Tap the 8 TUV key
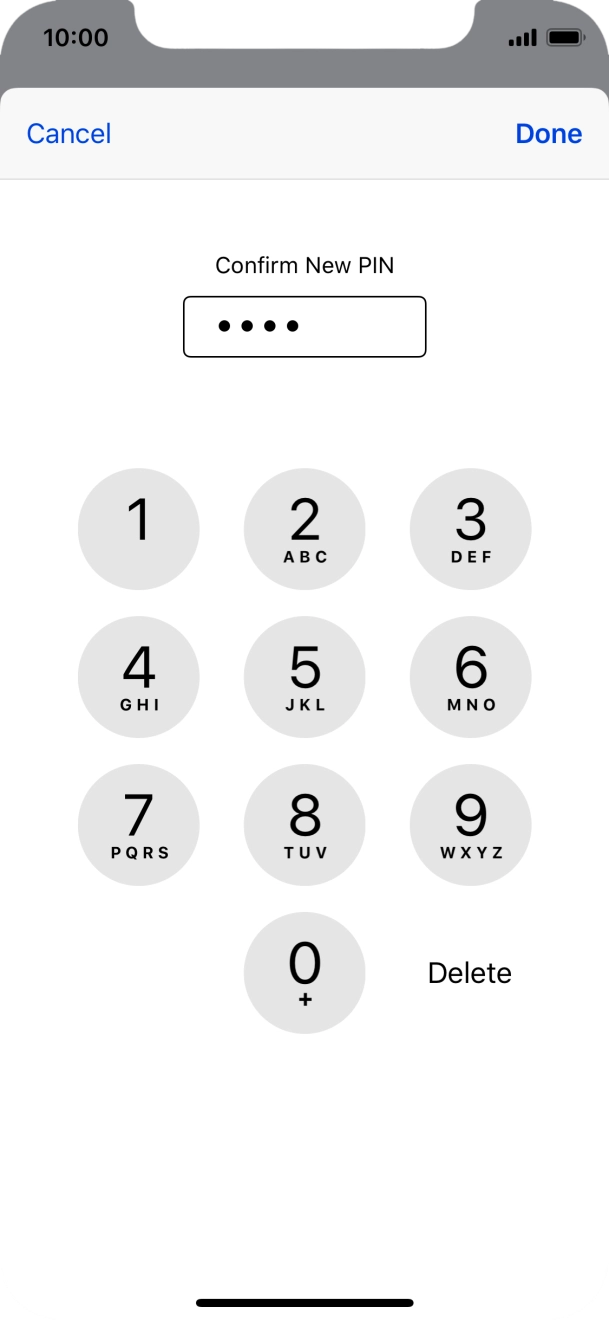Image resolution: width=609 pixels, height=1320 pixels. 305,825
